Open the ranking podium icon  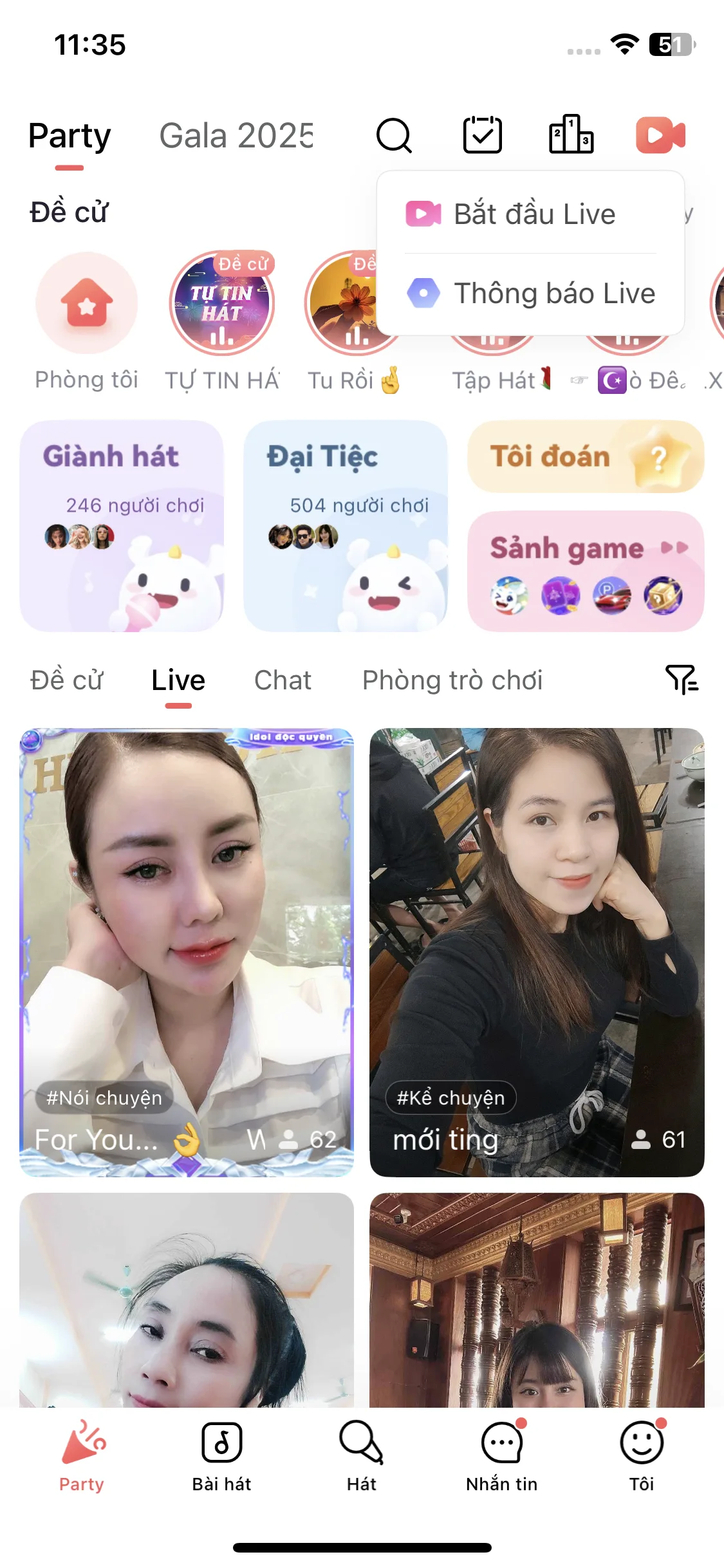coord(571,135)
